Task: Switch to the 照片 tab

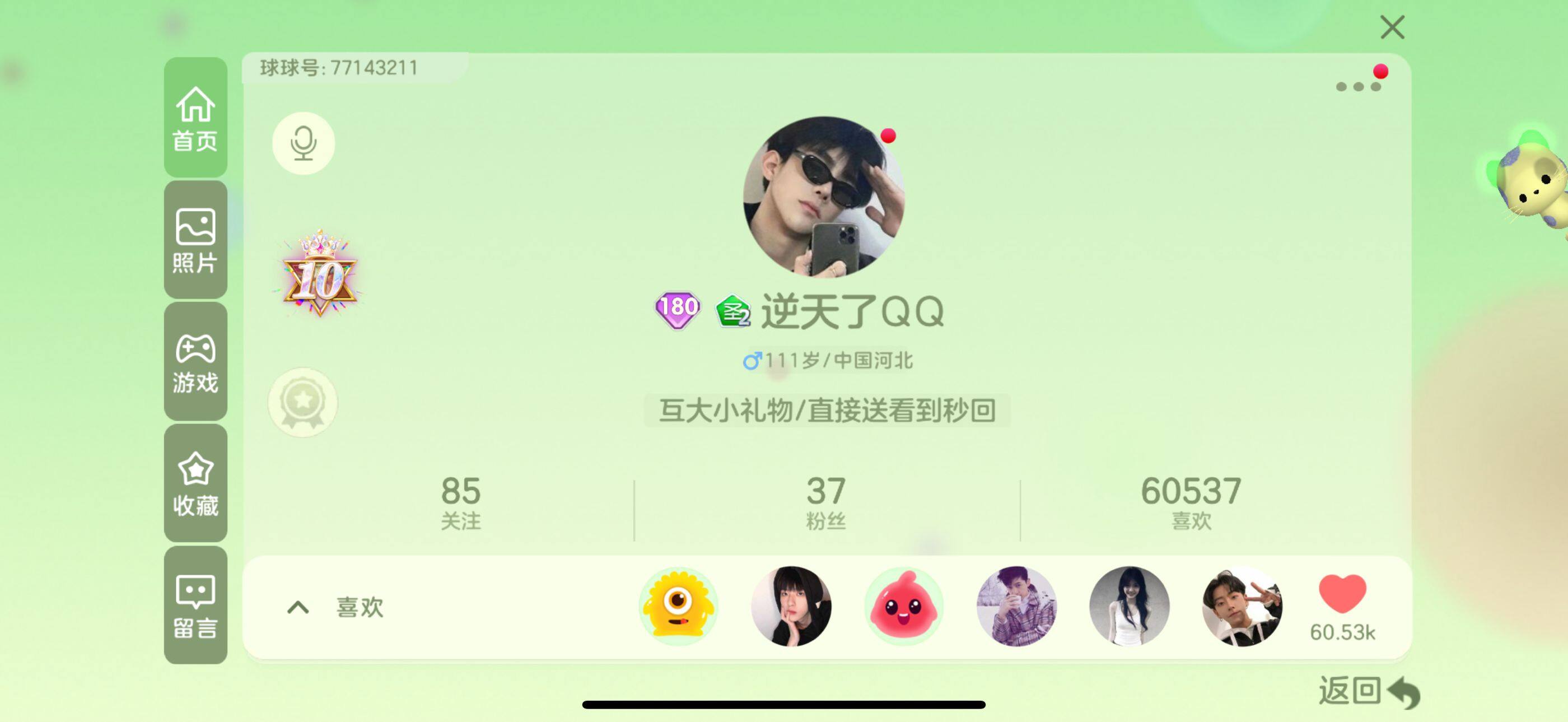Action: point(195,240)
